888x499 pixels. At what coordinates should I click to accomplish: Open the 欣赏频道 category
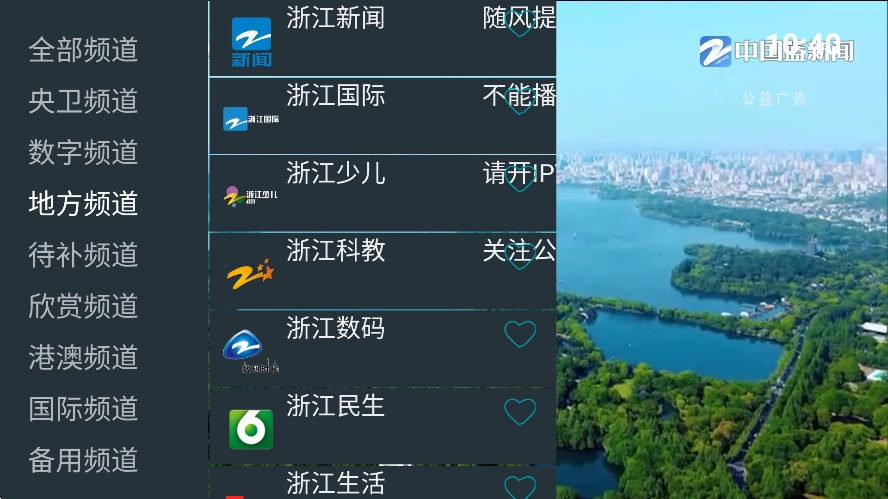pos(83,306)
